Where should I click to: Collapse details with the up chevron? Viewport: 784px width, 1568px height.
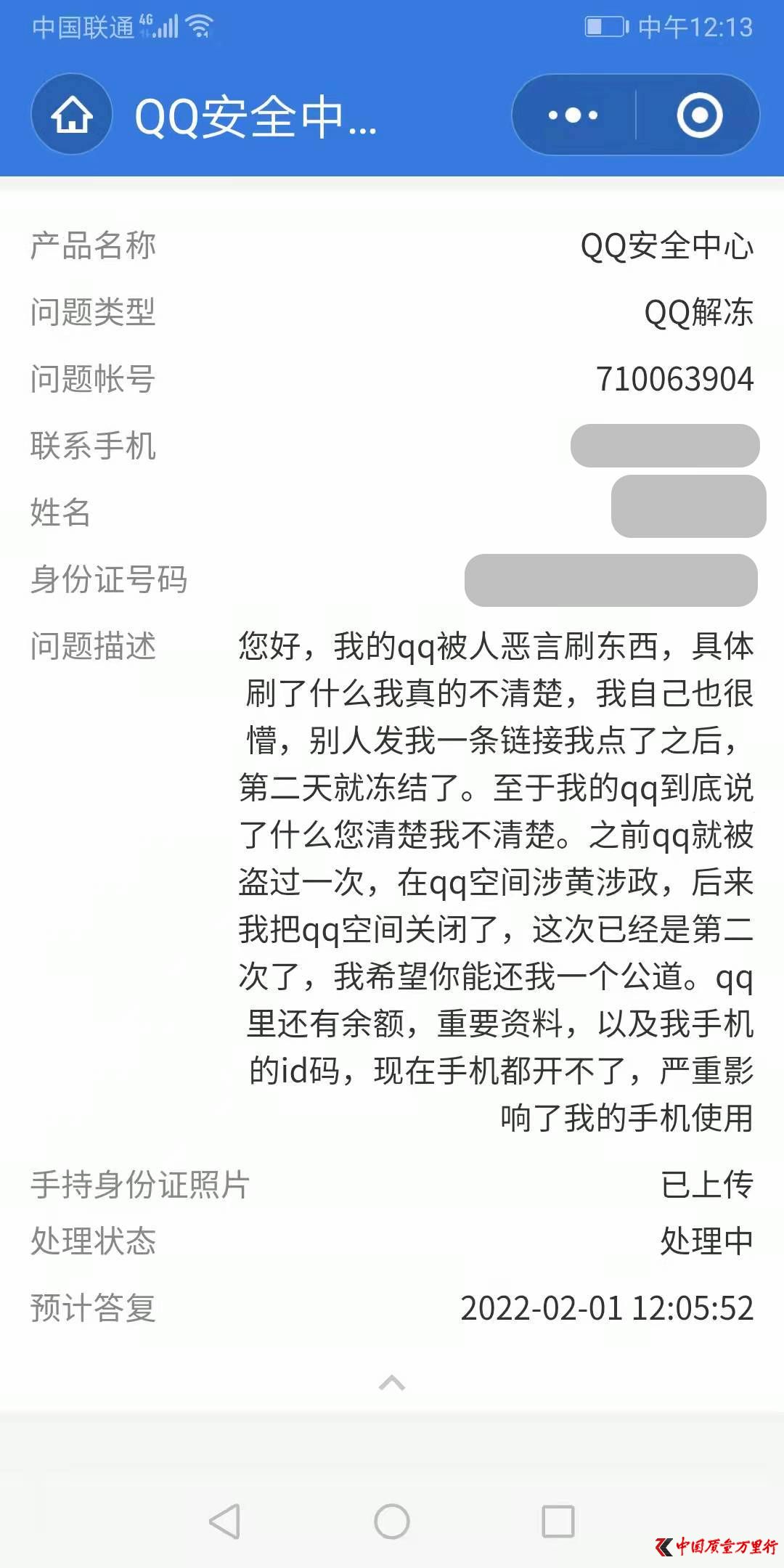point(392,1383)
